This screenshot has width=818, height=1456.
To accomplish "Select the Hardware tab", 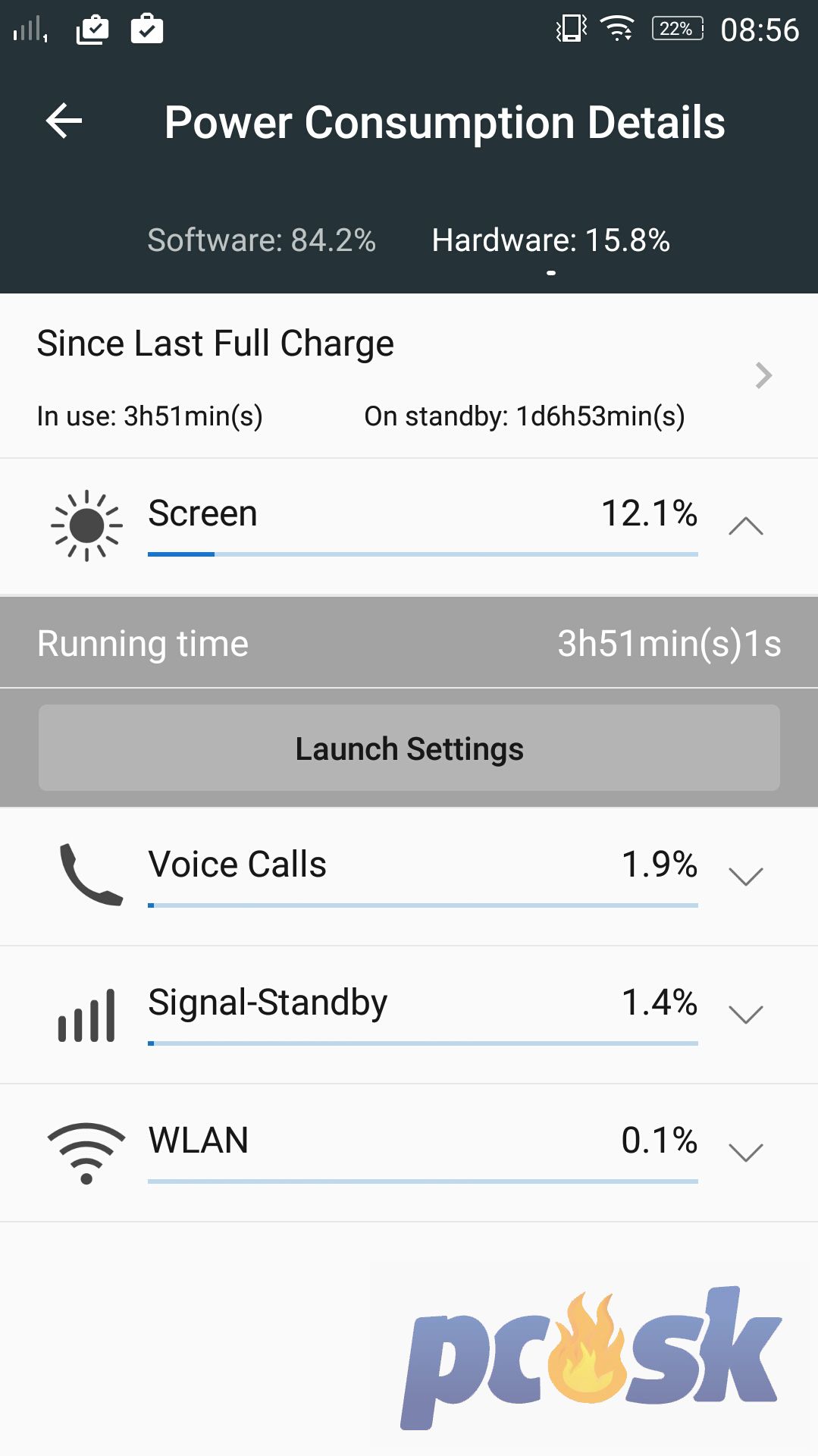I will (x=551, y=240).
